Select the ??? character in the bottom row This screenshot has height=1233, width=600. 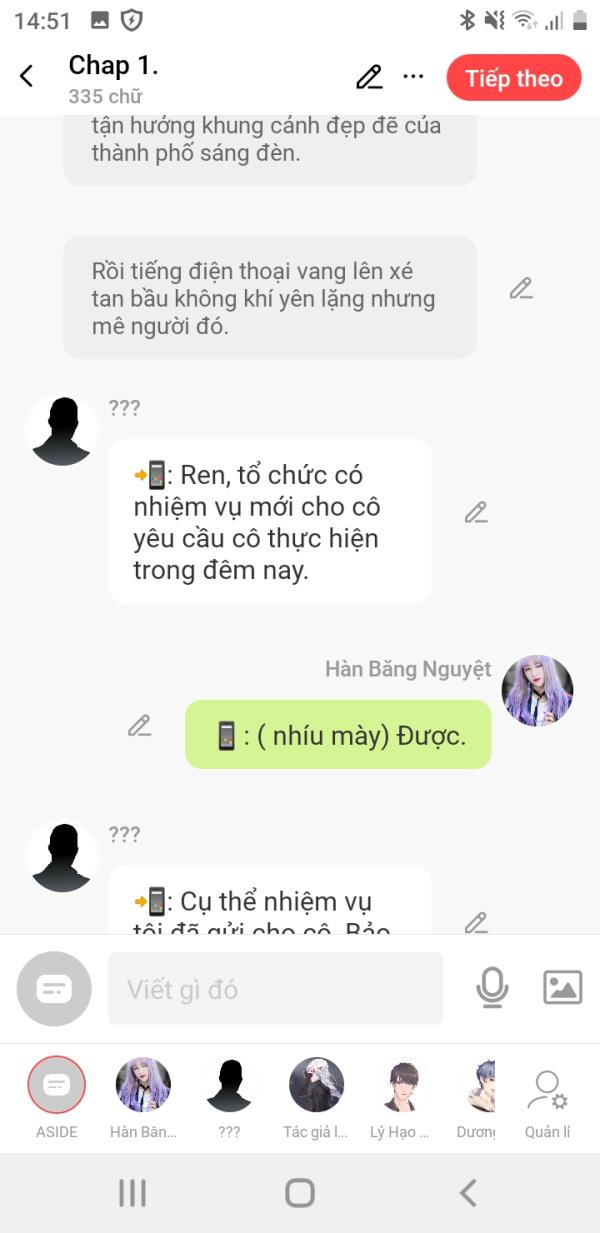tap(229, 1086)
